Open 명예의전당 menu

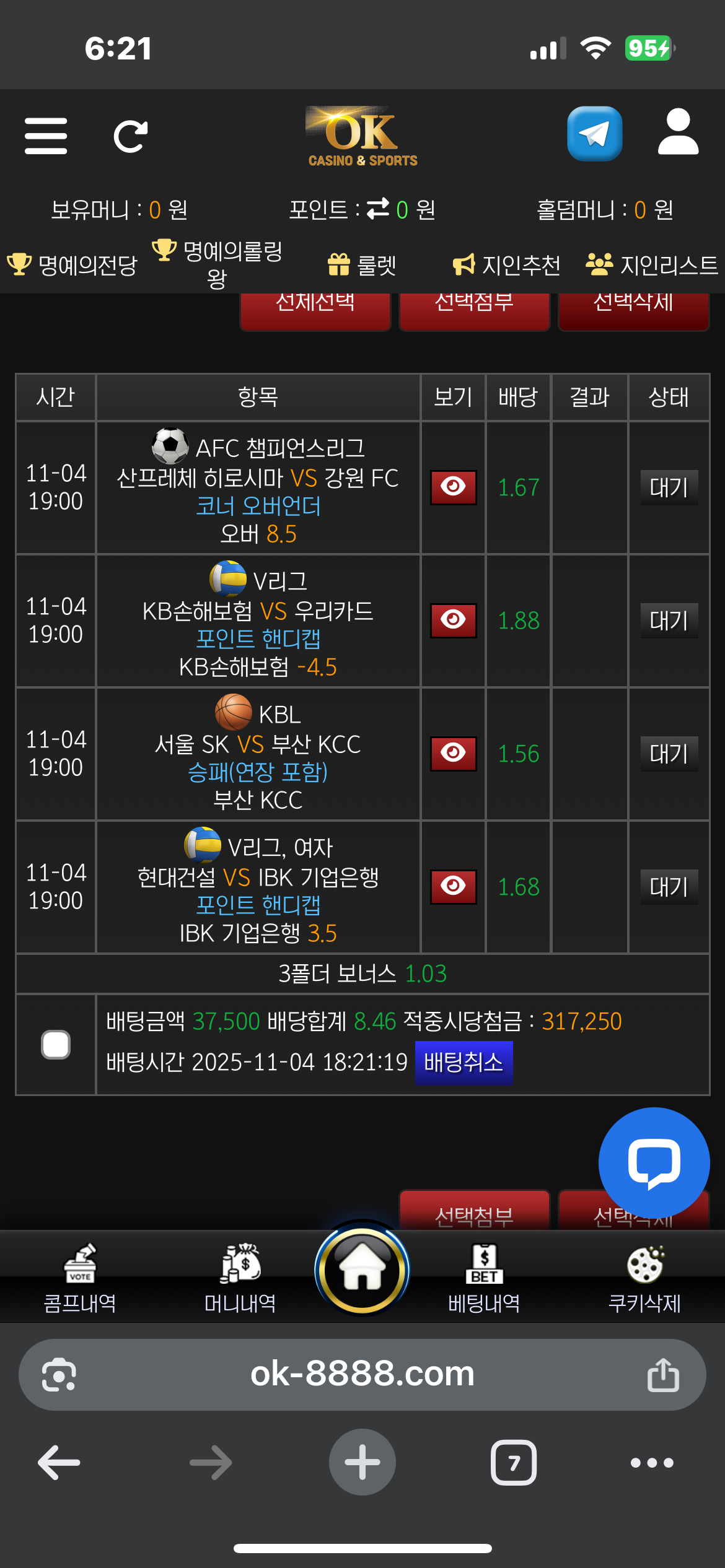(73, 265)
